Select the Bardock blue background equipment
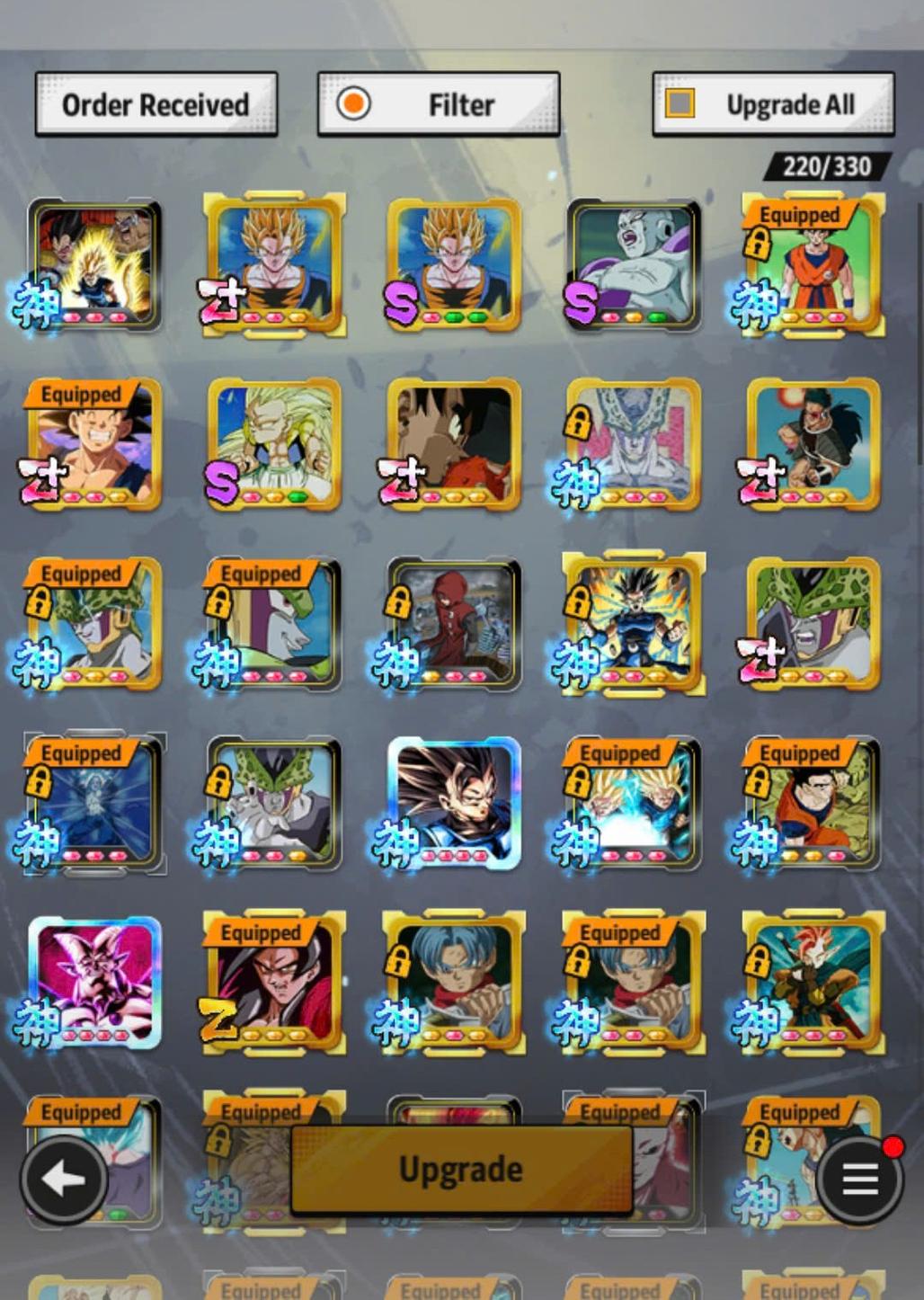This screenshot has width=924, height=1300. tap(813, 444)
